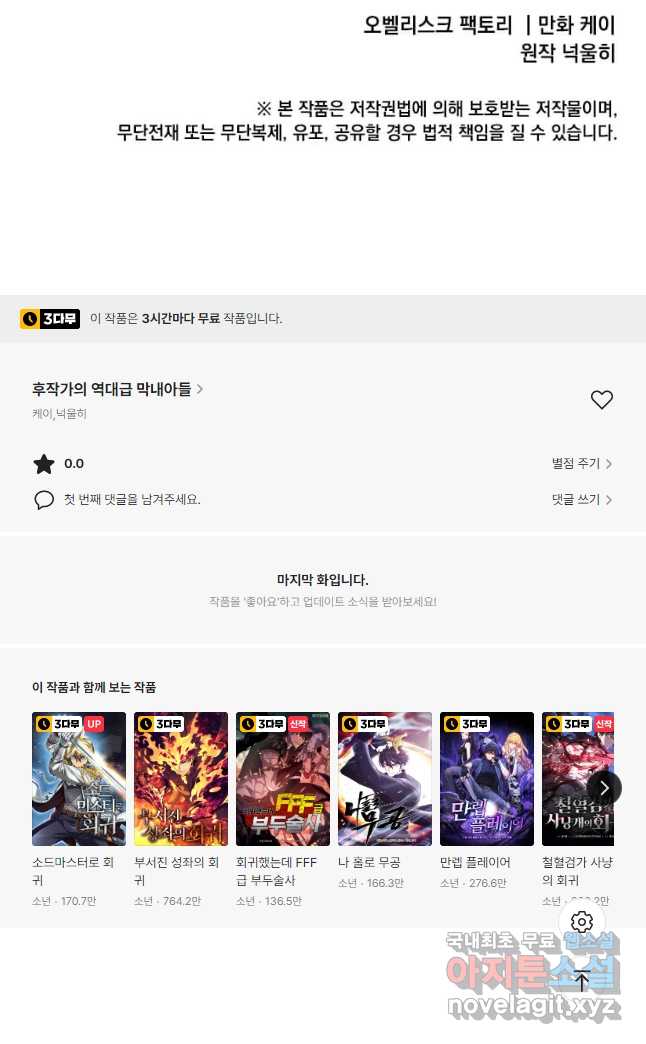Open 후작가의 역대급 막내아들 series page
The height and width of the screenshot is (1044, 646).
[x=117, y=389]
